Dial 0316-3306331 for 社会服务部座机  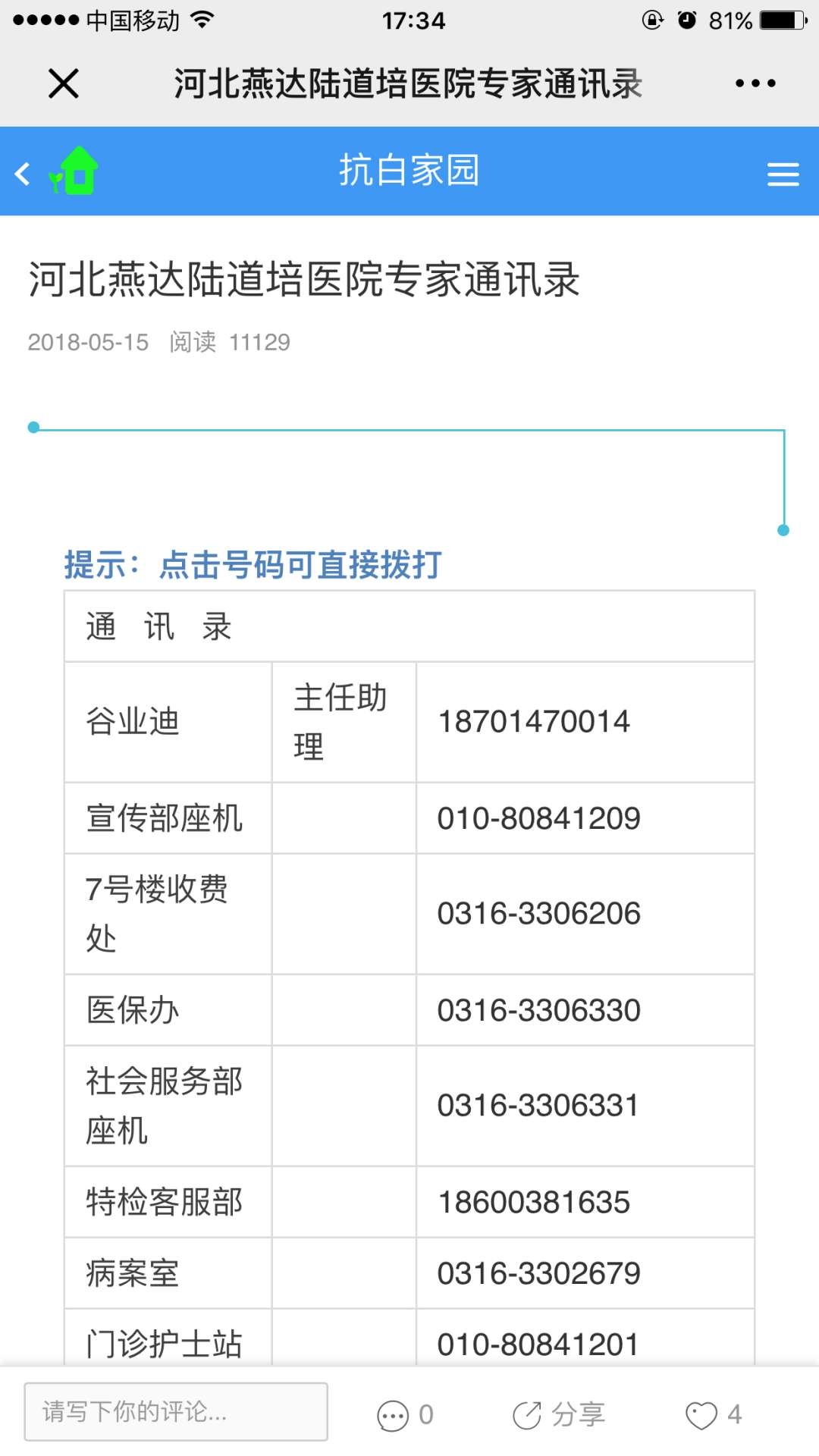(538, 1105)
